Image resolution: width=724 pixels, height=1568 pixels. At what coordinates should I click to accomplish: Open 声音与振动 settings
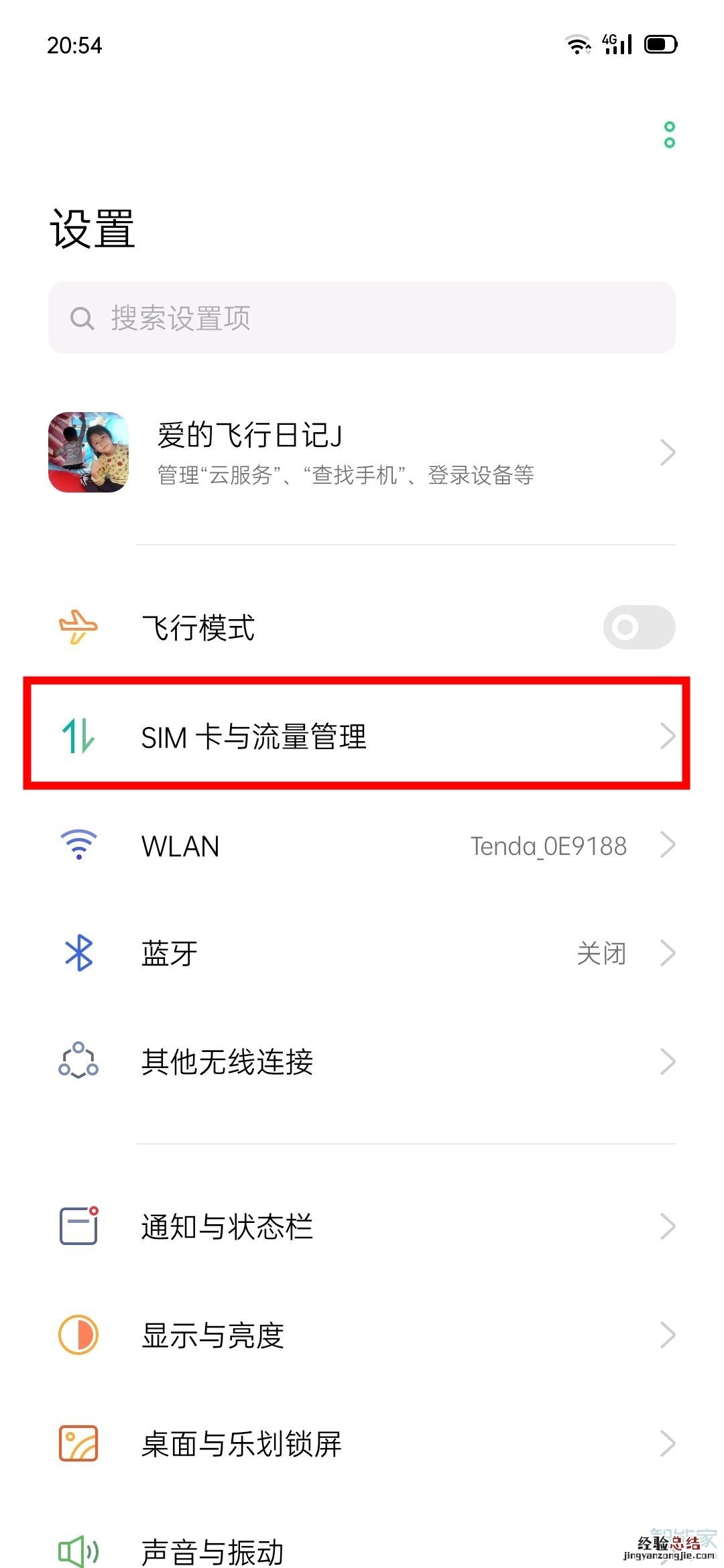362,1549
